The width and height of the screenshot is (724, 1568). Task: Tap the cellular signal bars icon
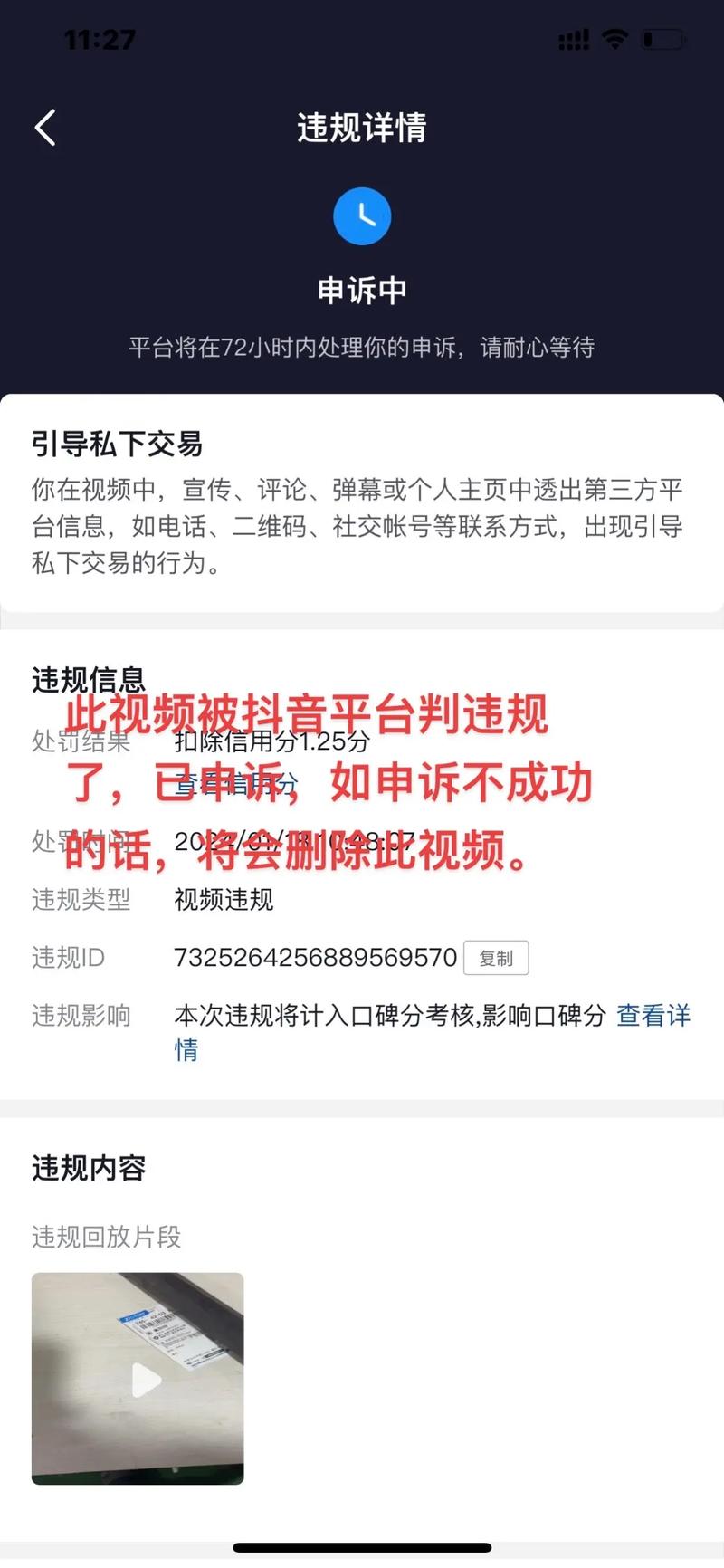(573, 39)
